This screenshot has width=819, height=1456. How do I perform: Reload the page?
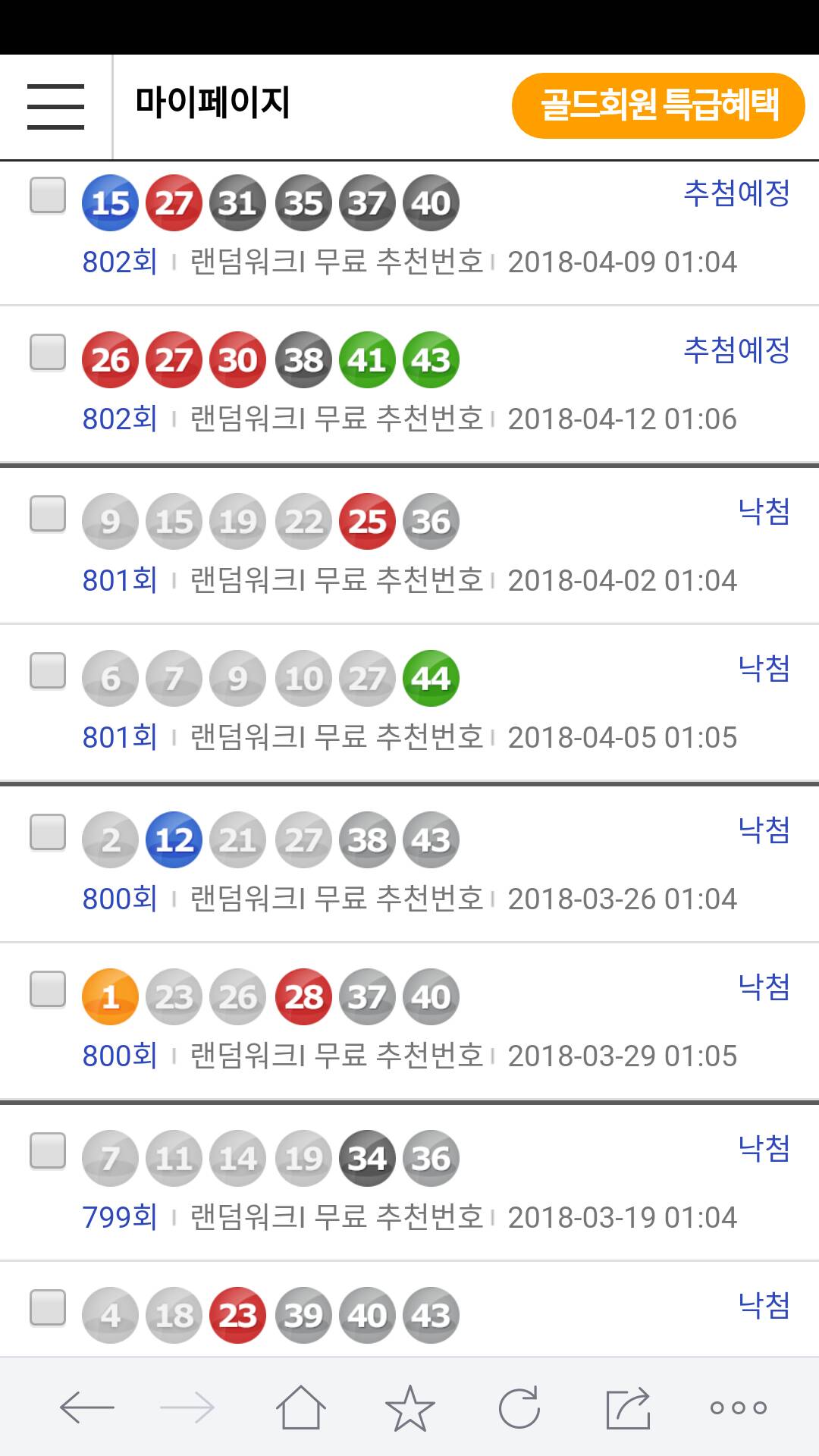tap(519, 1407)
